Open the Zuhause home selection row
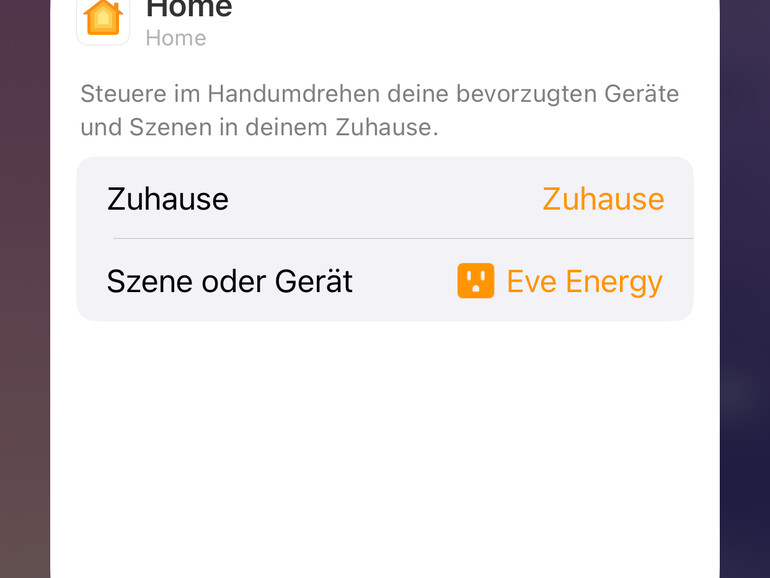Screen dimensions: 770x578 385,199
